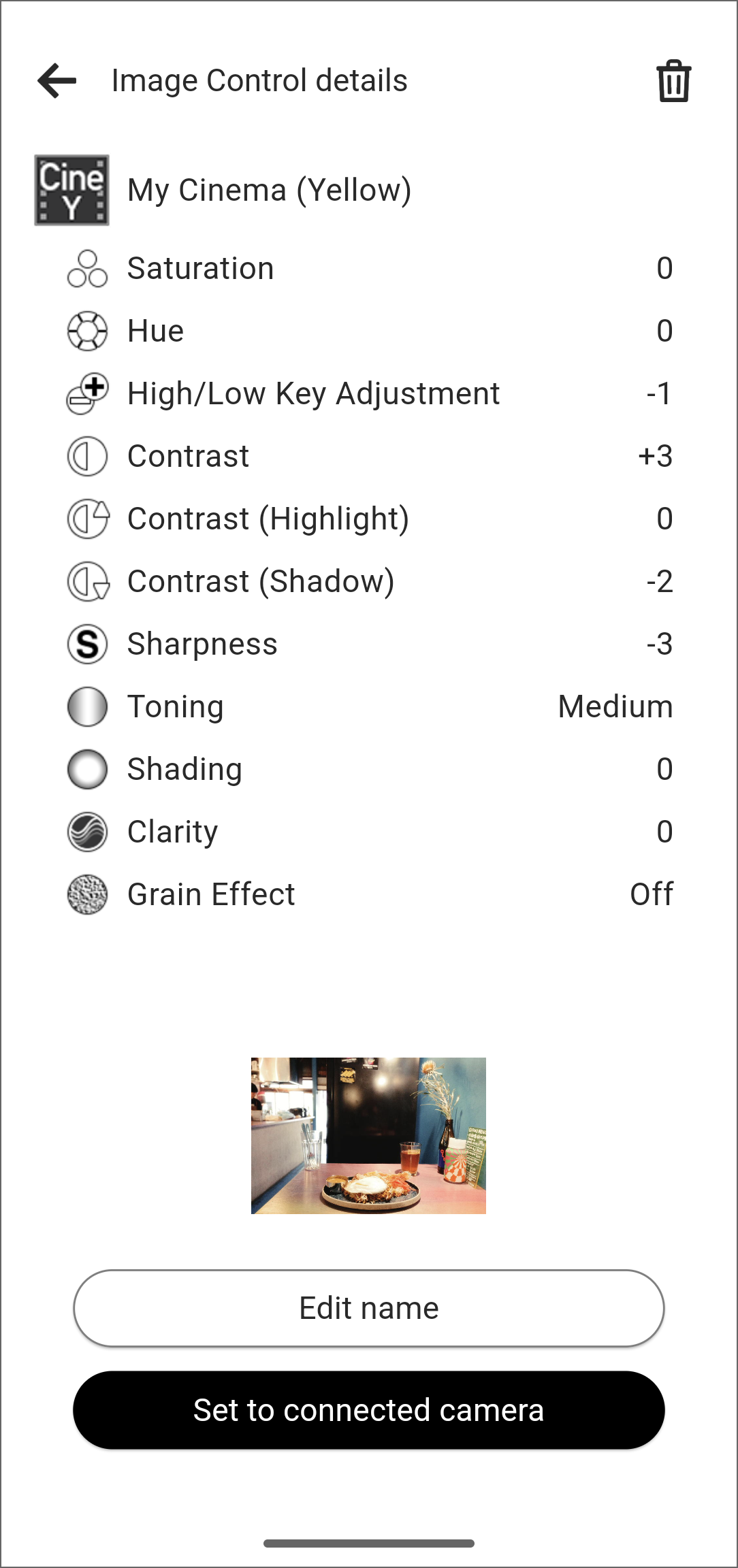Tap Set to connected camera
This screenshot has width=738, height=1568.
369,1410
